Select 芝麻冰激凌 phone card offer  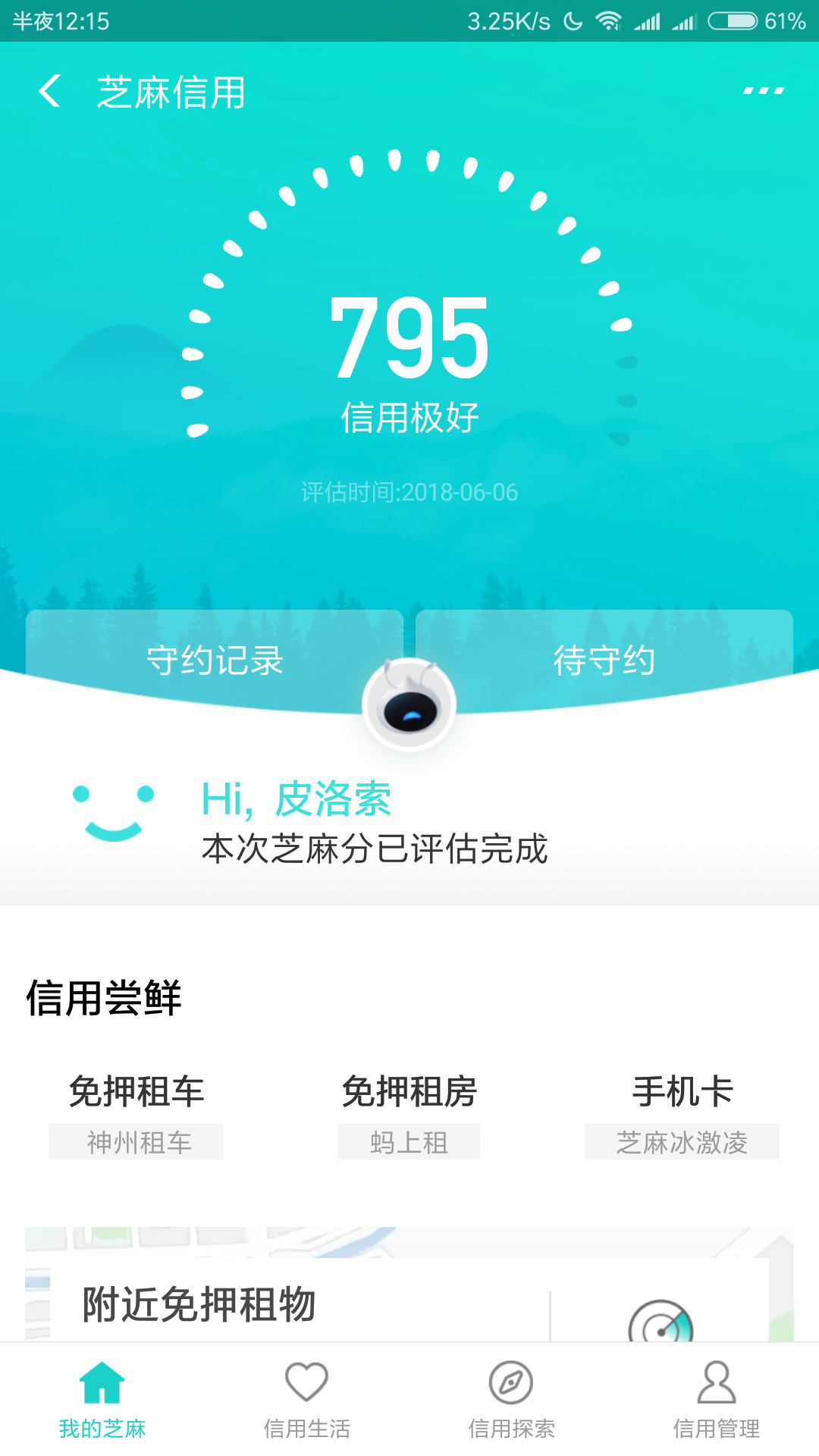click(x=681, y=1141)
